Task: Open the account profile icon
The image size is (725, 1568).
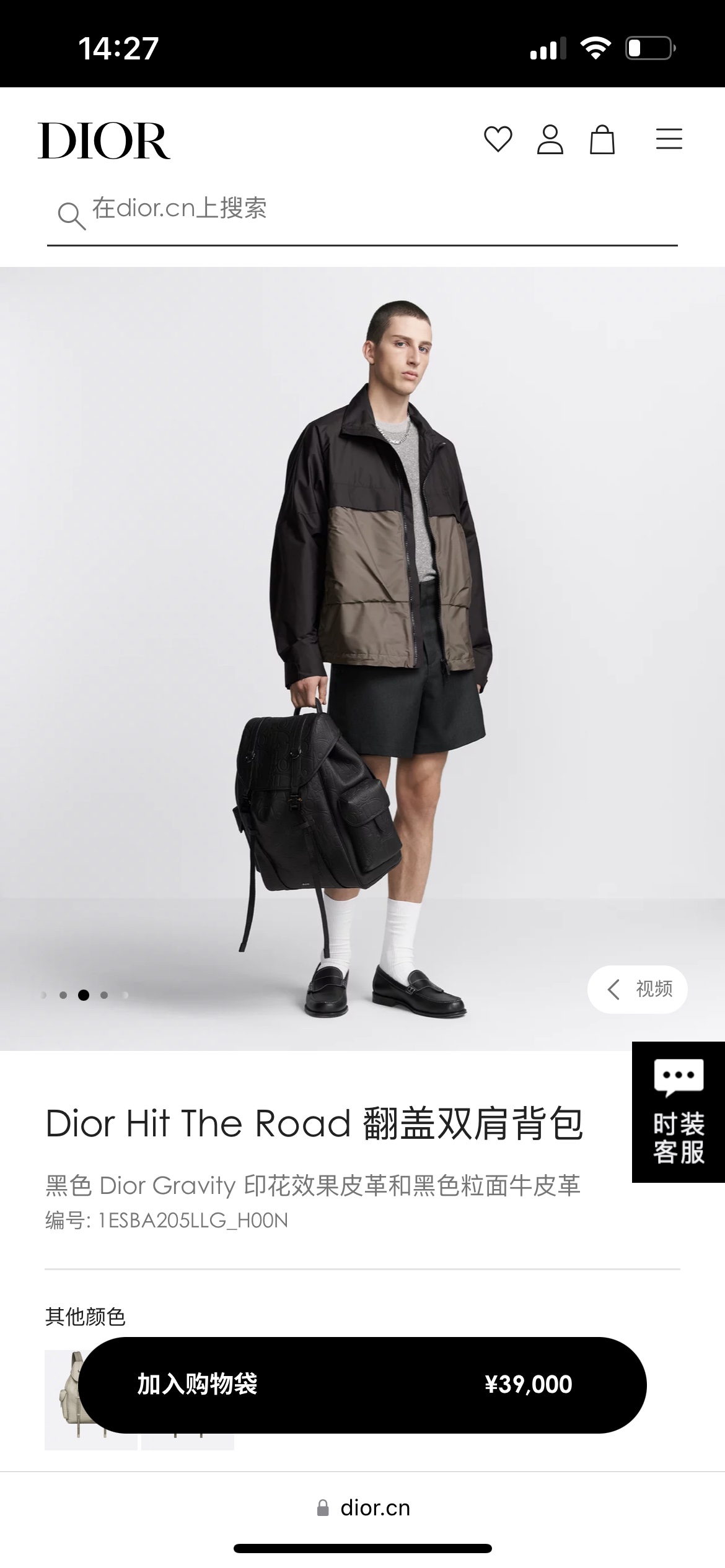Action: click(x=550, y=139)
